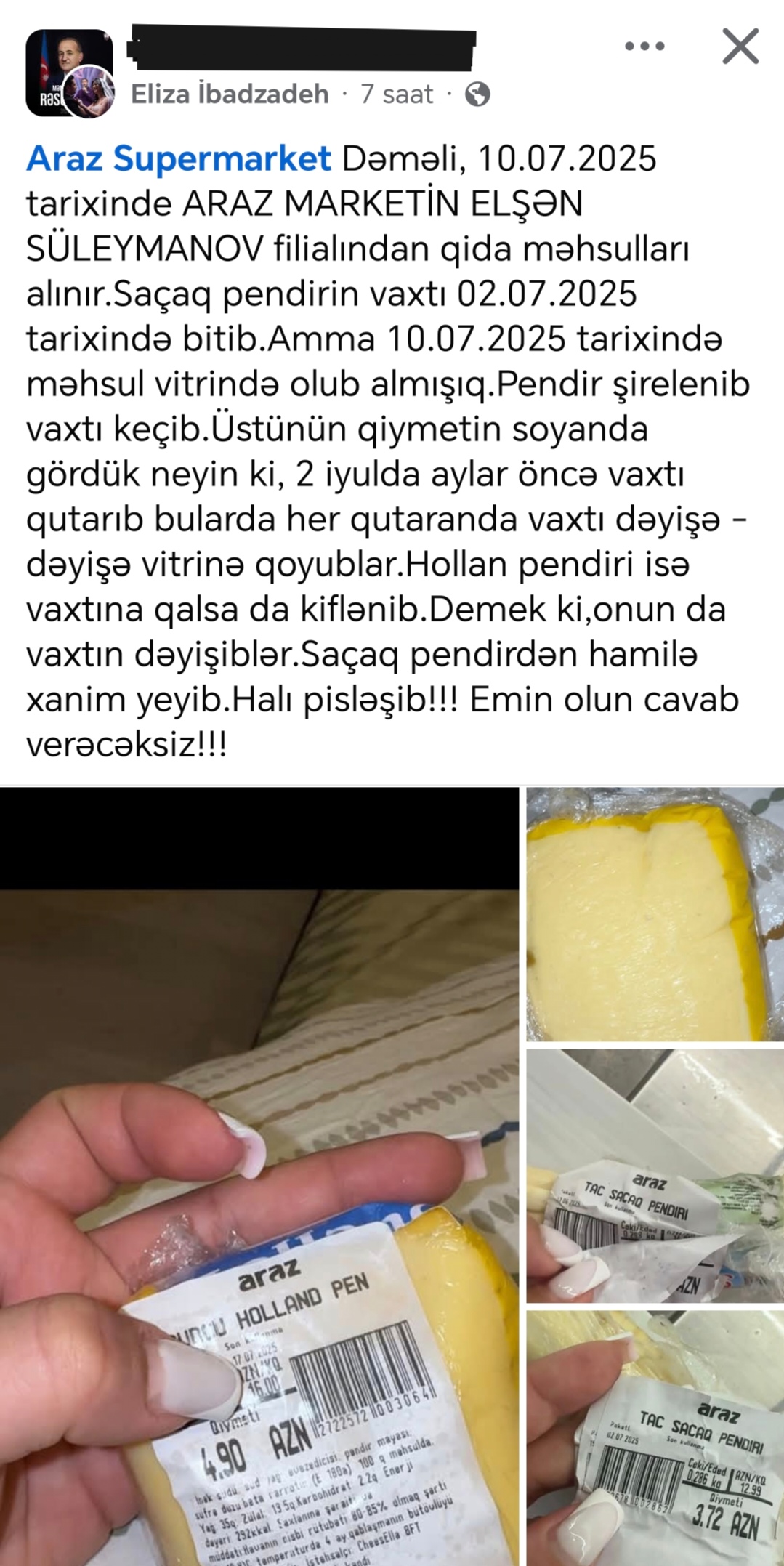784x1566 pixels.
Task: Open the Araz Supermarket tagged page link
Action: (179, 158)
